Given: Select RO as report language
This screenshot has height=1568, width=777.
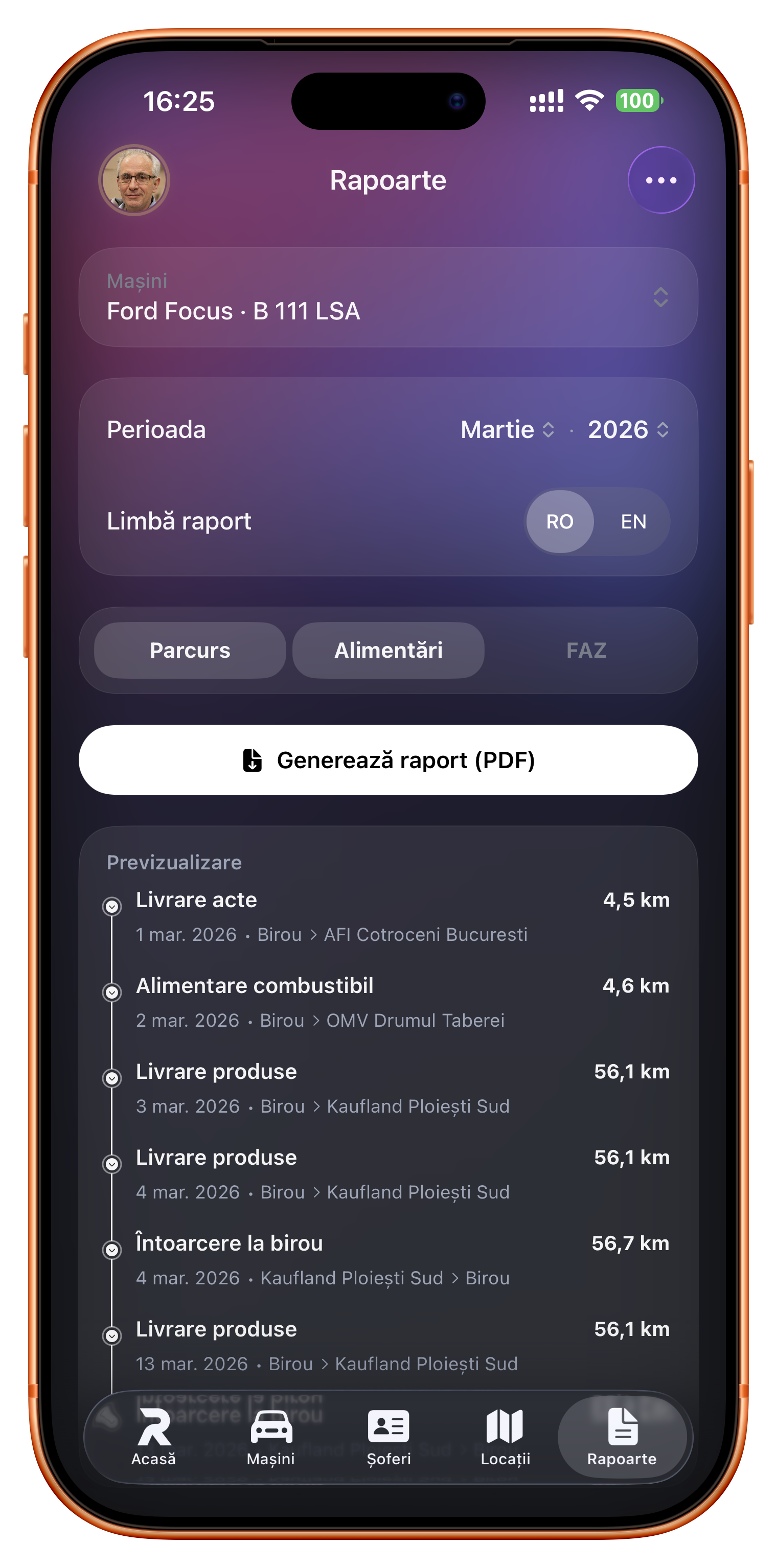Looking at the screenshot, I should point(560,522).
